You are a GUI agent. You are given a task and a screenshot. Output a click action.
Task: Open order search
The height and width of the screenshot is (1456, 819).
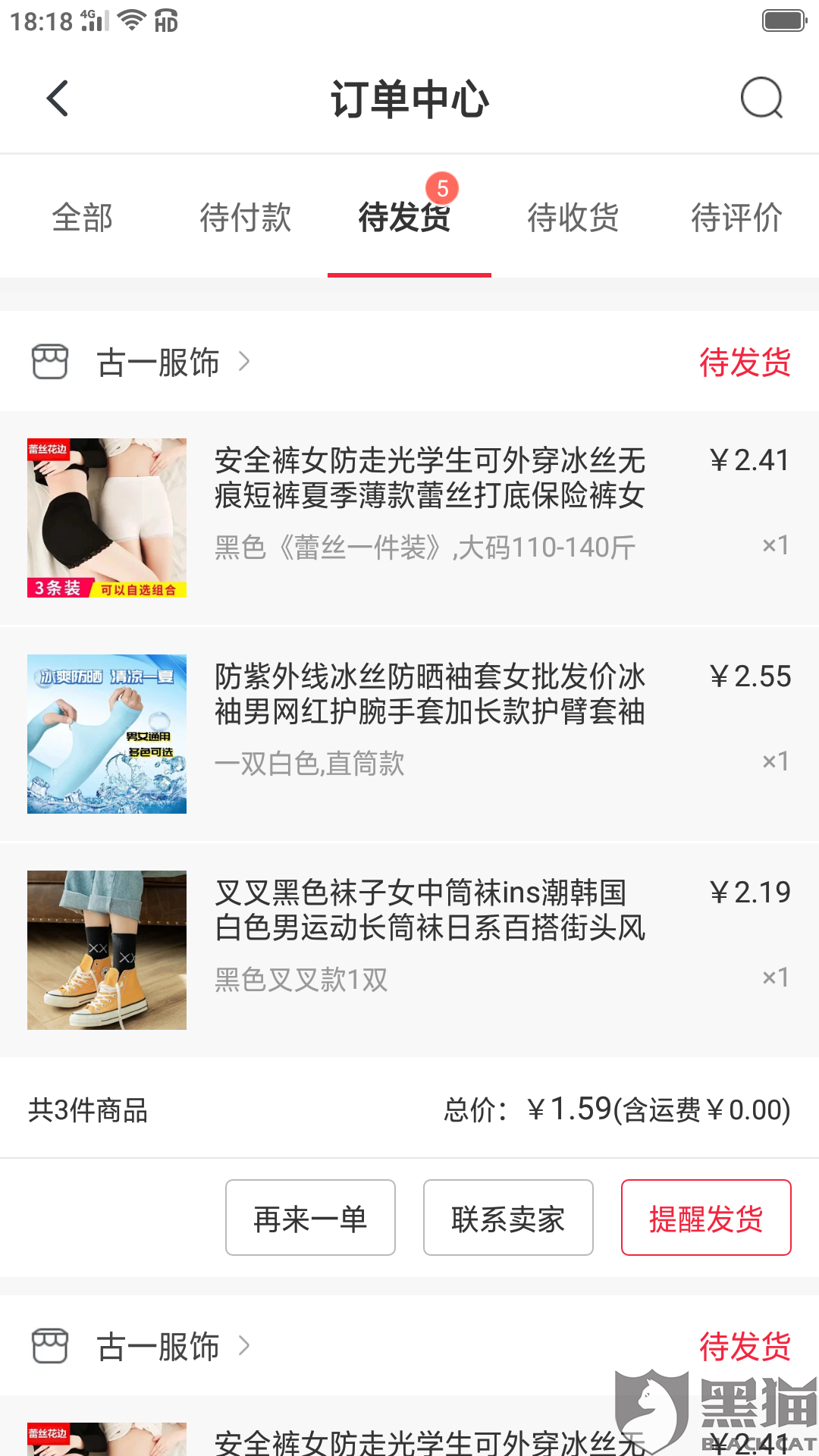click(761, 99)
